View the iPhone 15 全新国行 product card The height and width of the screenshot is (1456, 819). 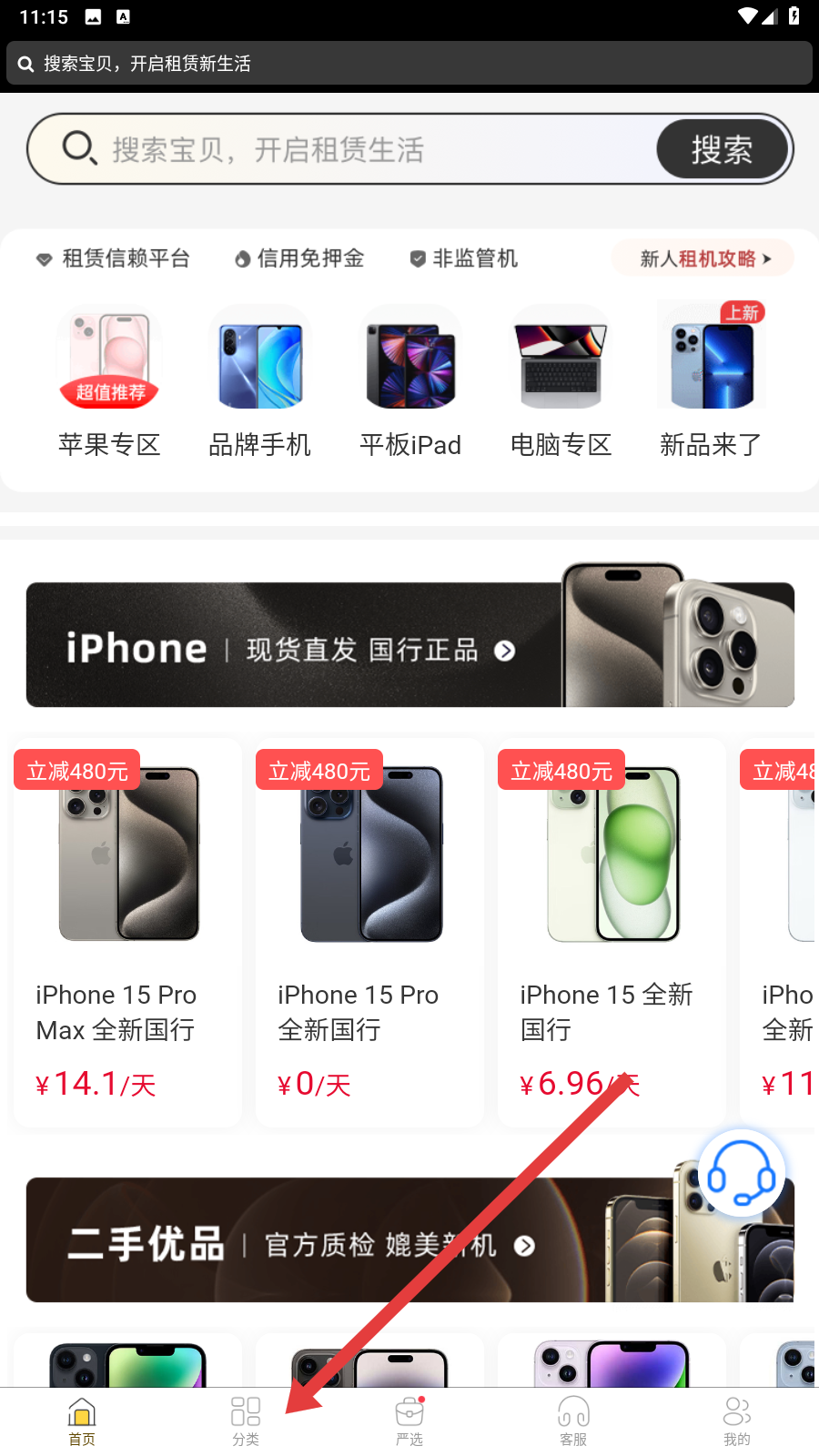[x=612, y=933]
